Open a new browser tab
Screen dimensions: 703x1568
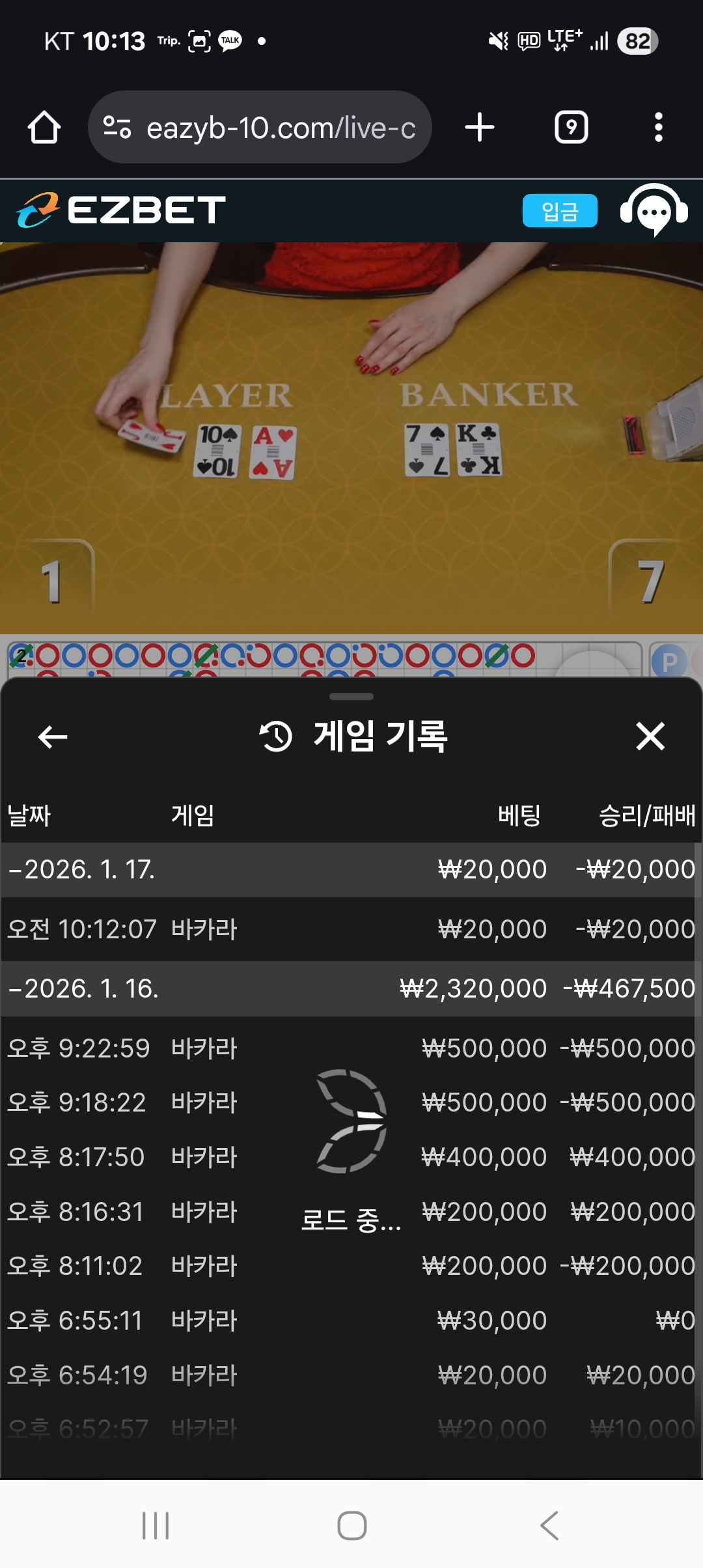click(x=480, y=127)
